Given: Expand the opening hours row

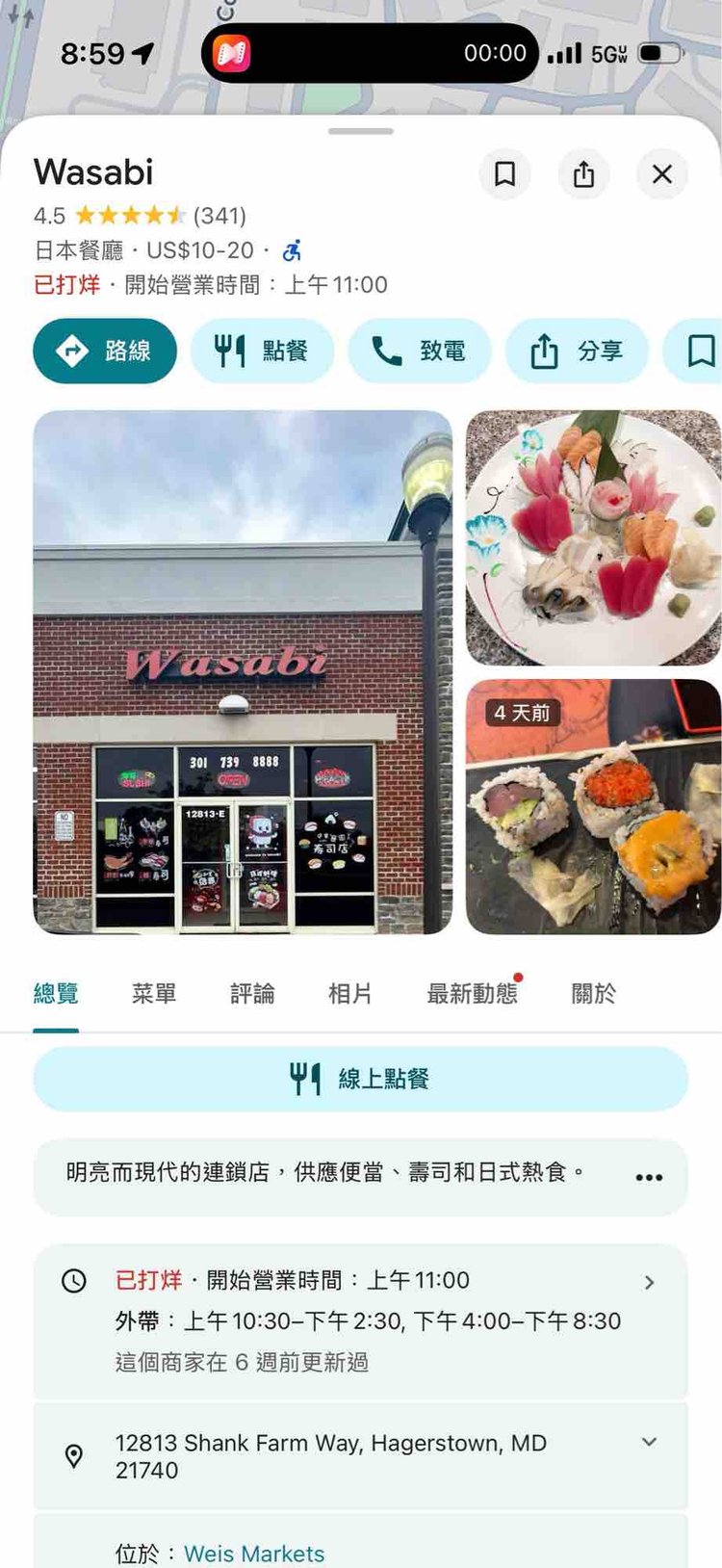Looking at the screenshot, I should (x=361, y=1320).
